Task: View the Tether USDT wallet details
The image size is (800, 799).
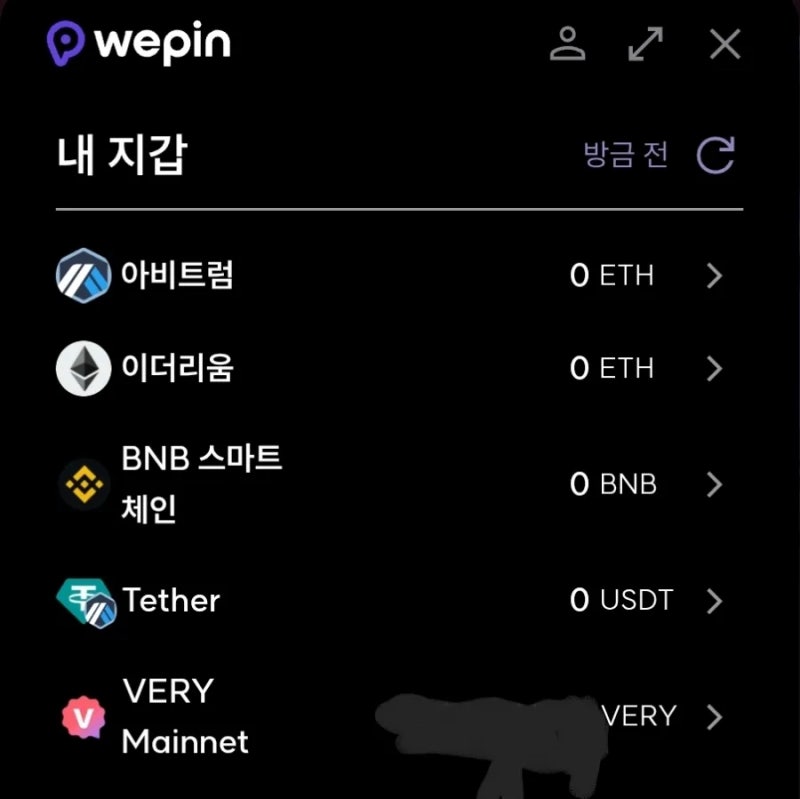Action: [400, 601]
